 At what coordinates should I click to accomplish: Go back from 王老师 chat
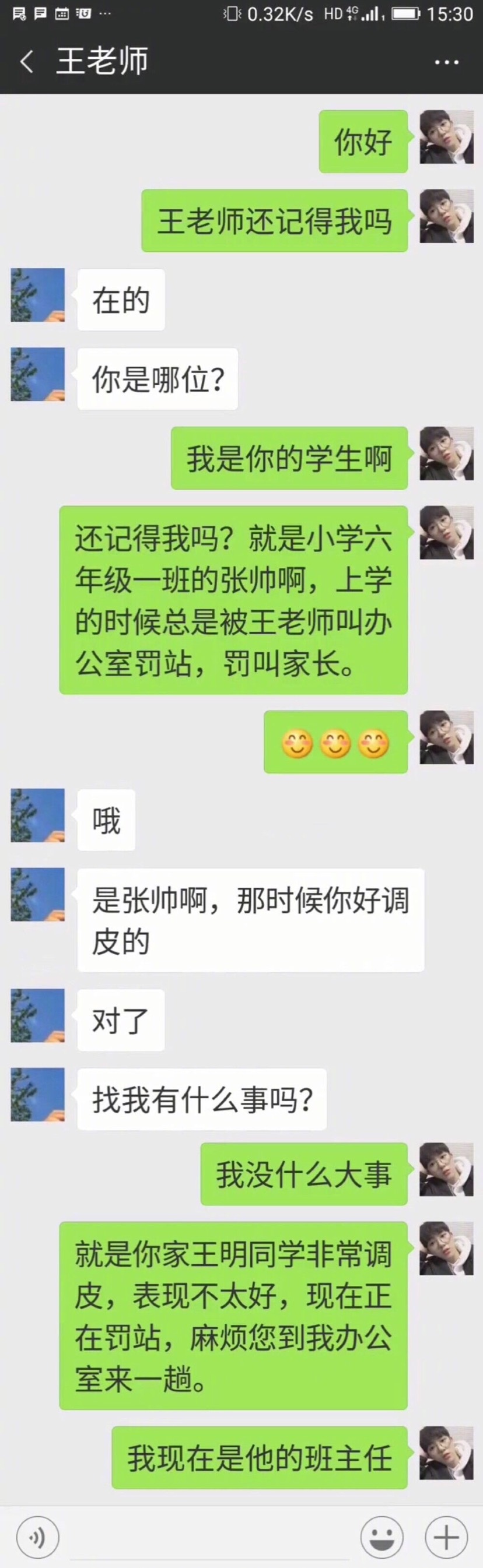tap(27, 61)
